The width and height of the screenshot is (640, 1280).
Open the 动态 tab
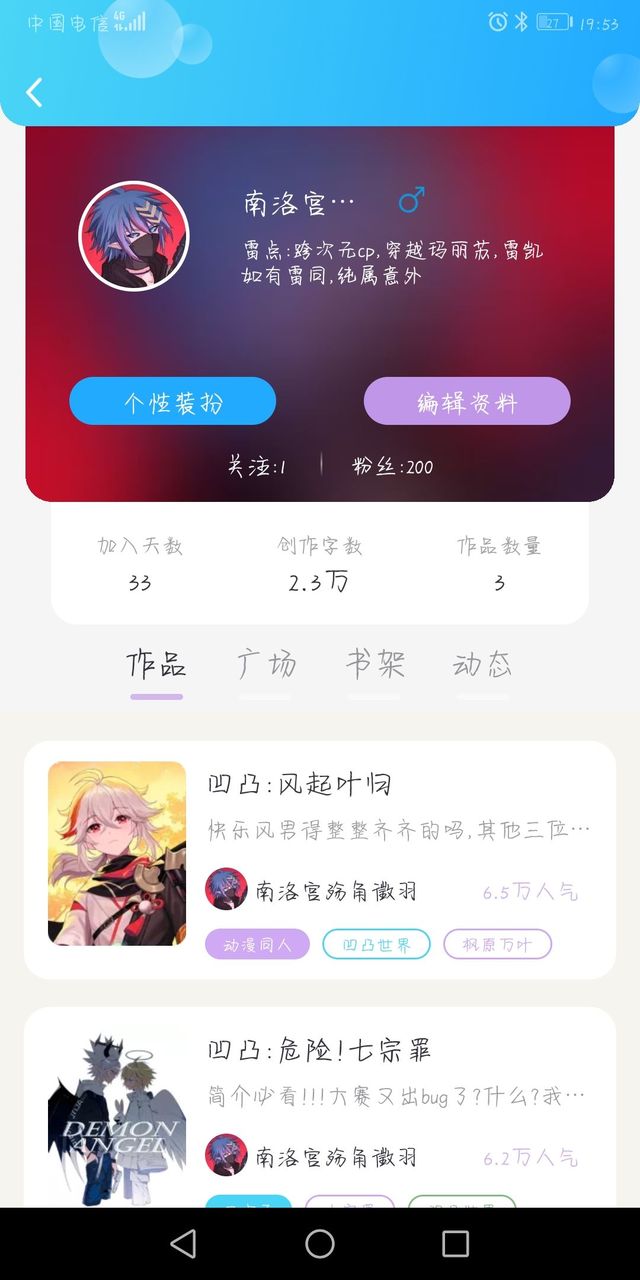pyautogui.click(x=482, y=665)
